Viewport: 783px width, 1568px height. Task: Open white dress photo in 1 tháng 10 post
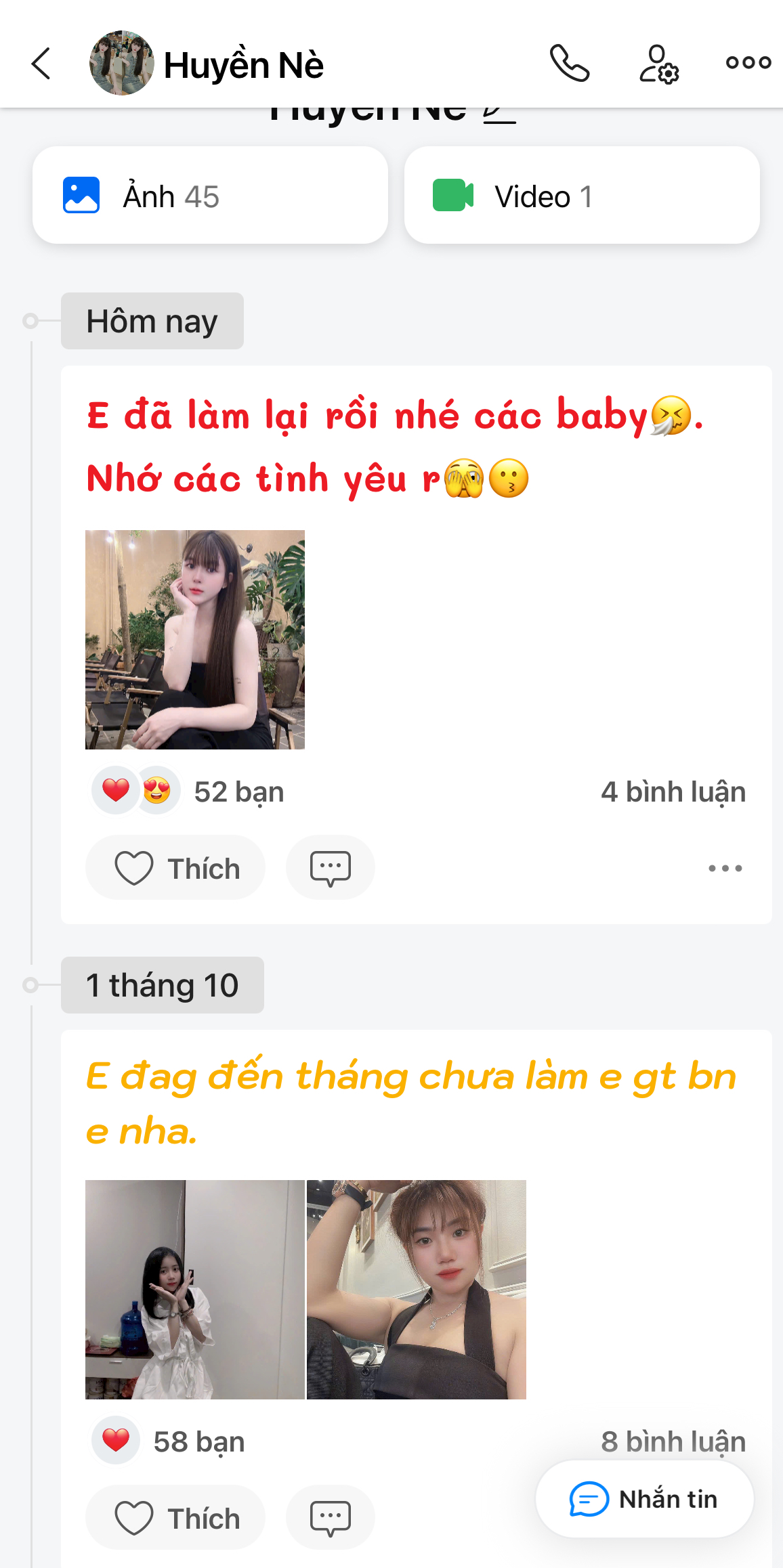(x=195, y=1290)
